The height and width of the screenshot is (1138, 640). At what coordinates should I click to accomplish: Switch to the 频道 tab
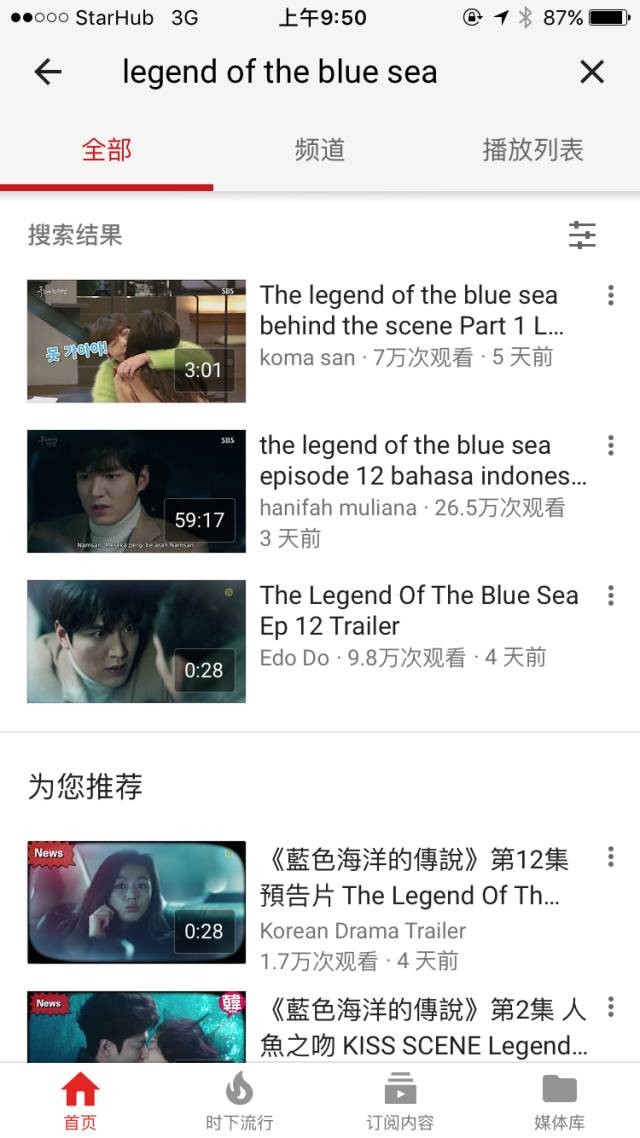[320, 151]
